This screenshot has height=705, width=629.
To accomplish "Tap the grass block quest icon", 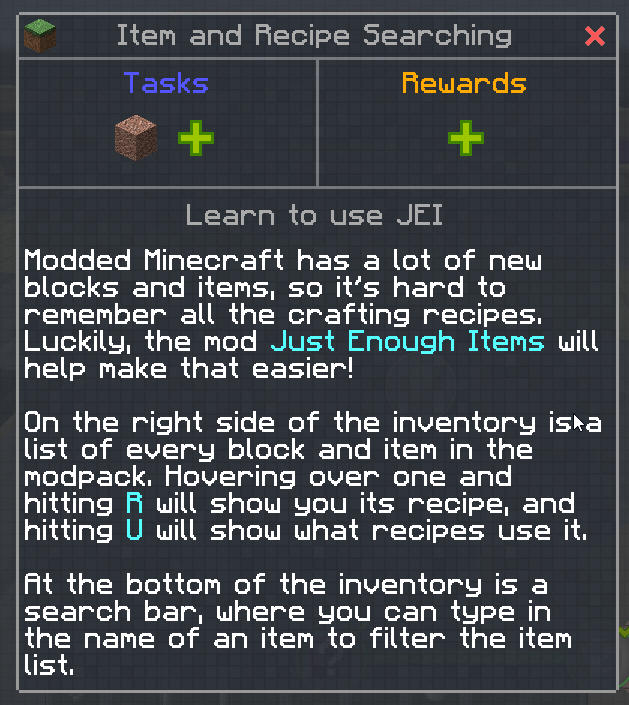I will (x=39, y=36).
